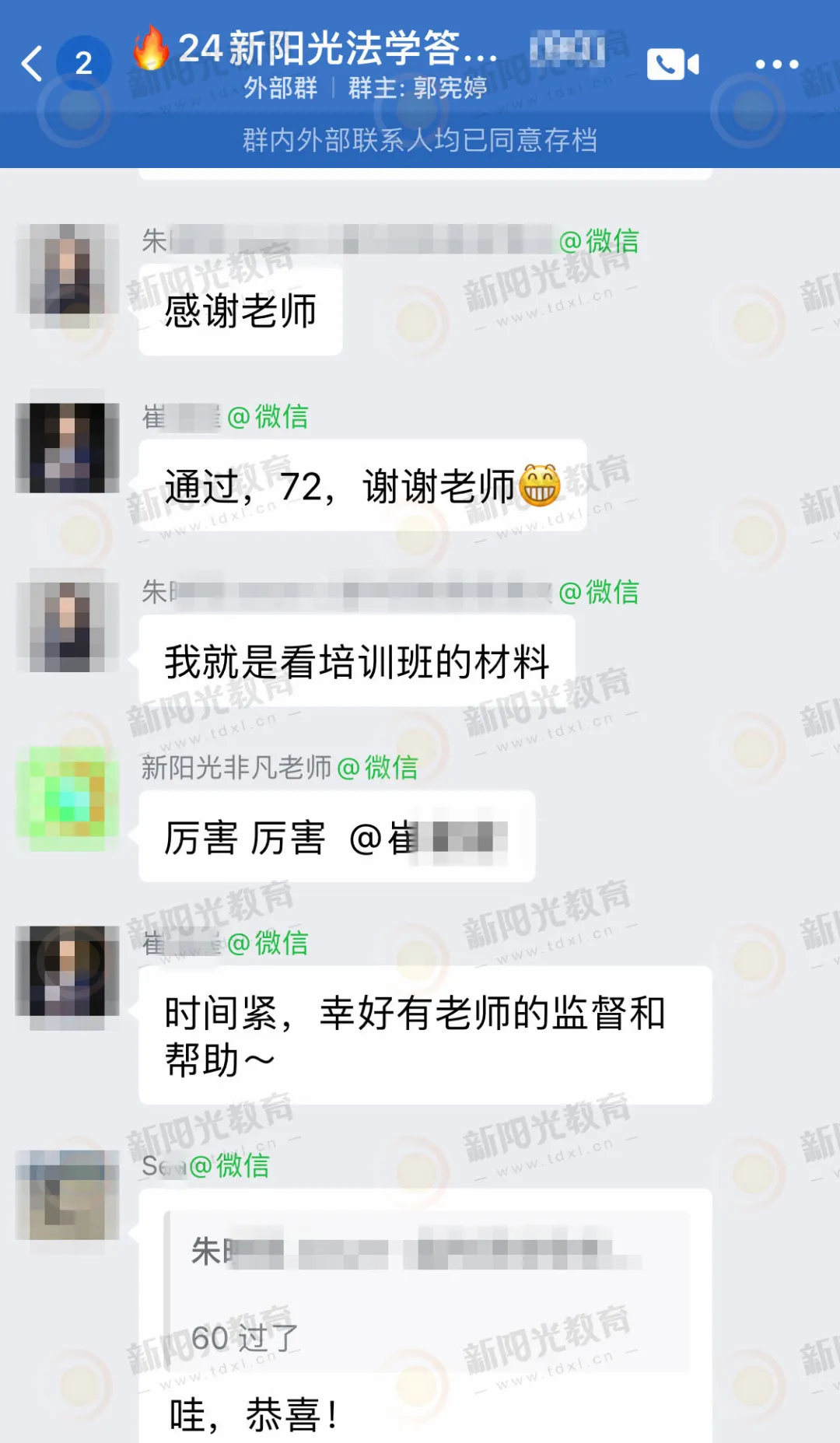Open 新阳光非凡老师's avatar
Screen dimensions: 840x1443
[67, 799]
